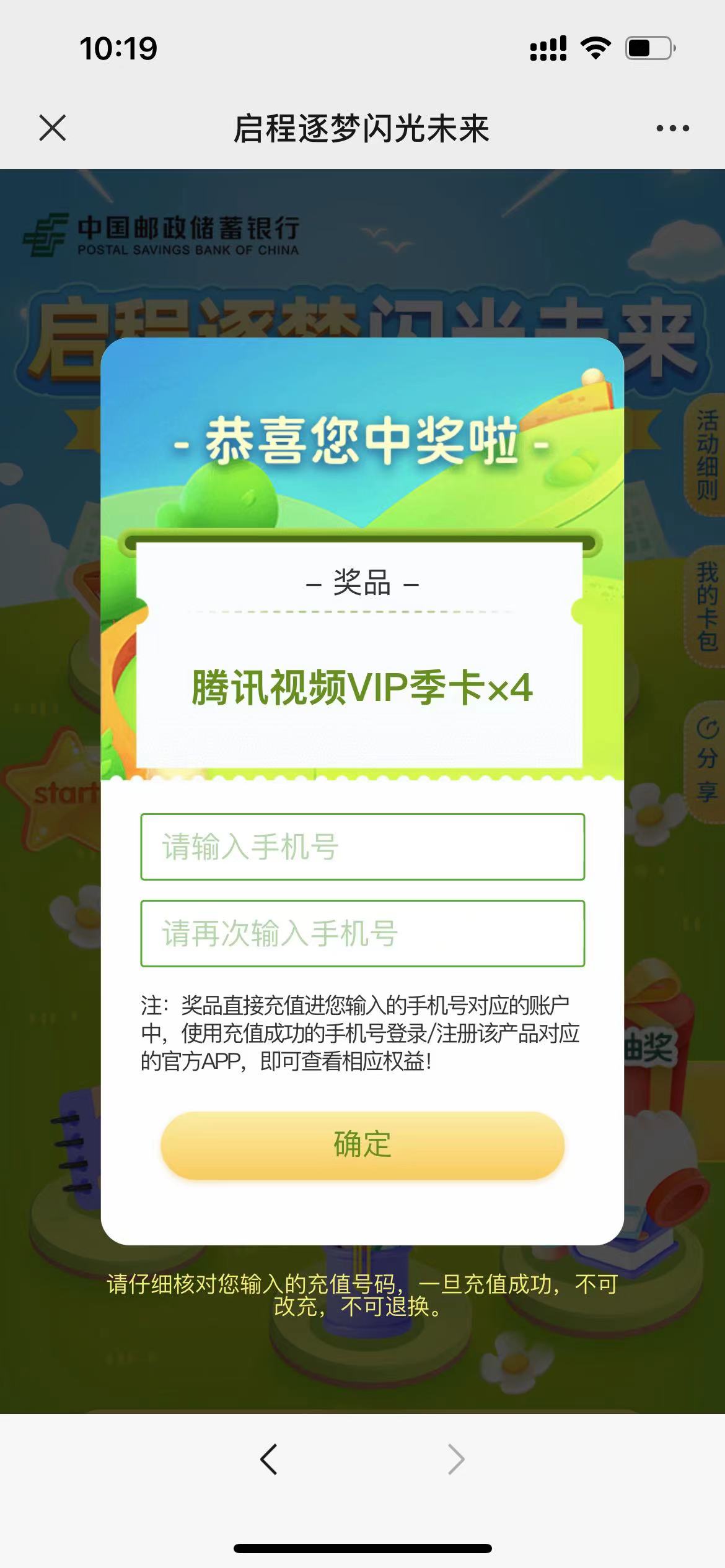Focus the 请输入手机号 phone field
This screenshot has height=1568, width=725.
coord(362,847)
